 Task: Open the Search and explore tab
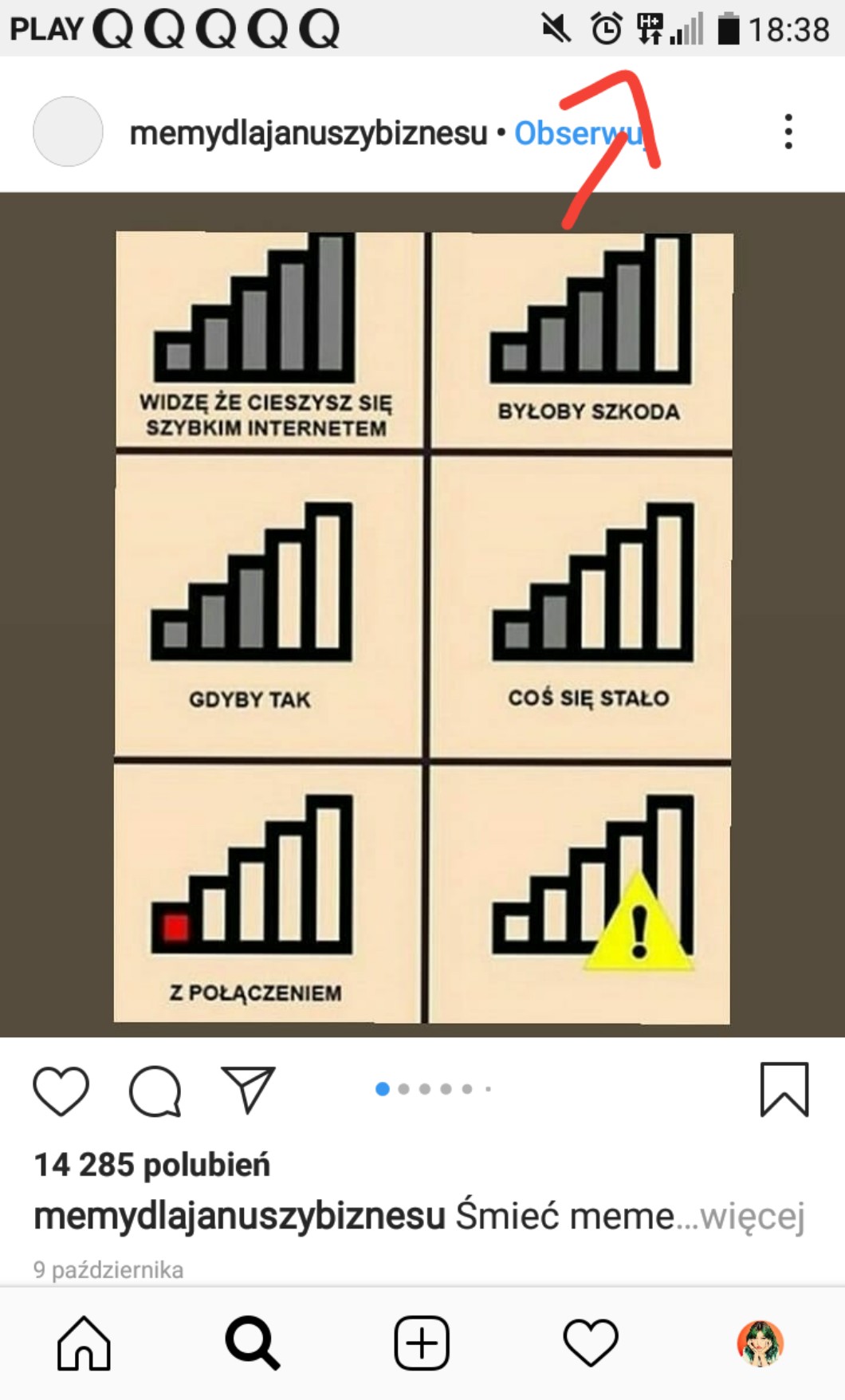point(253,1343)
